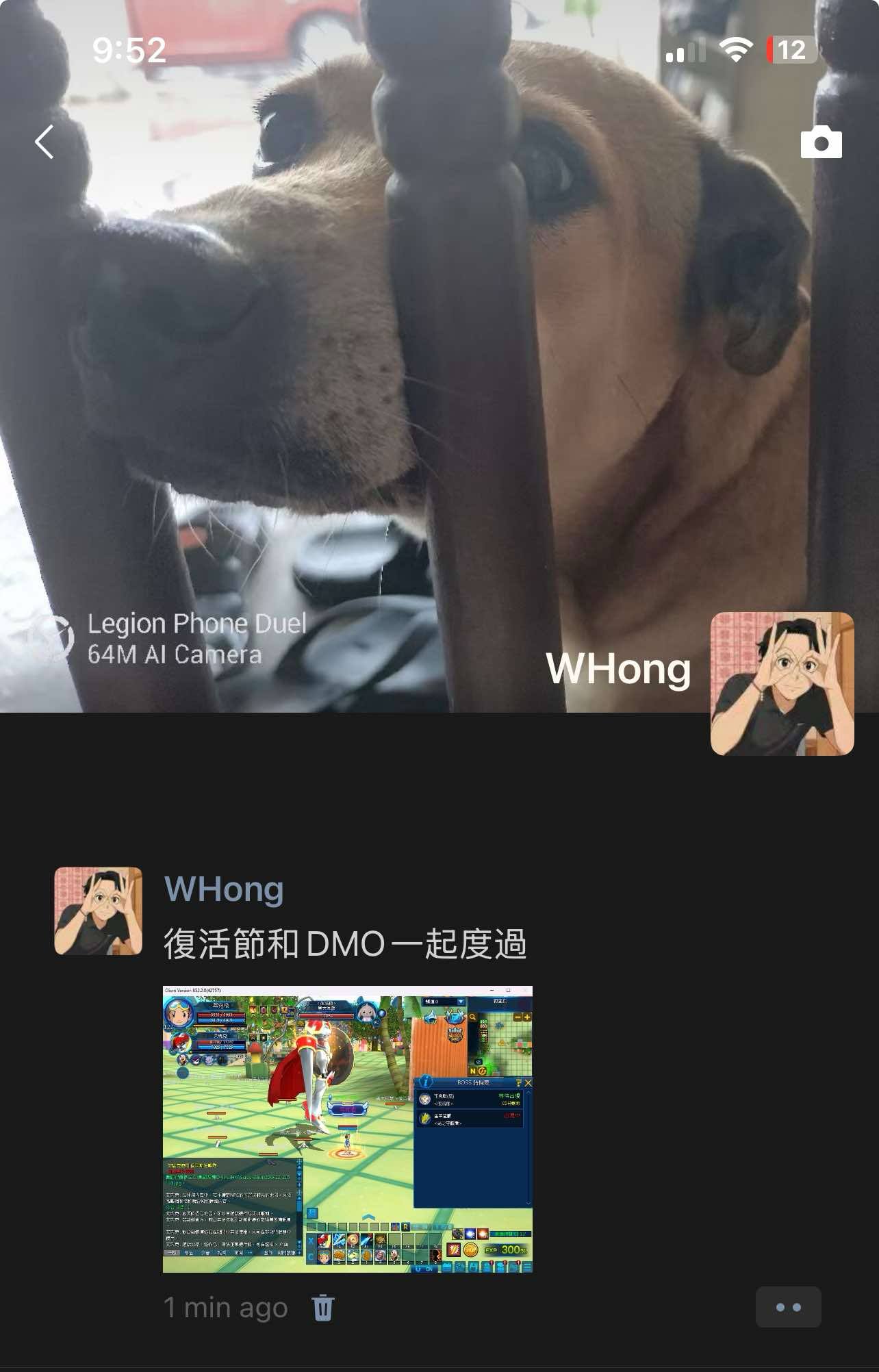
Task: Tap WHong's large profile avatar on cover
Action: tap(782, 683)
